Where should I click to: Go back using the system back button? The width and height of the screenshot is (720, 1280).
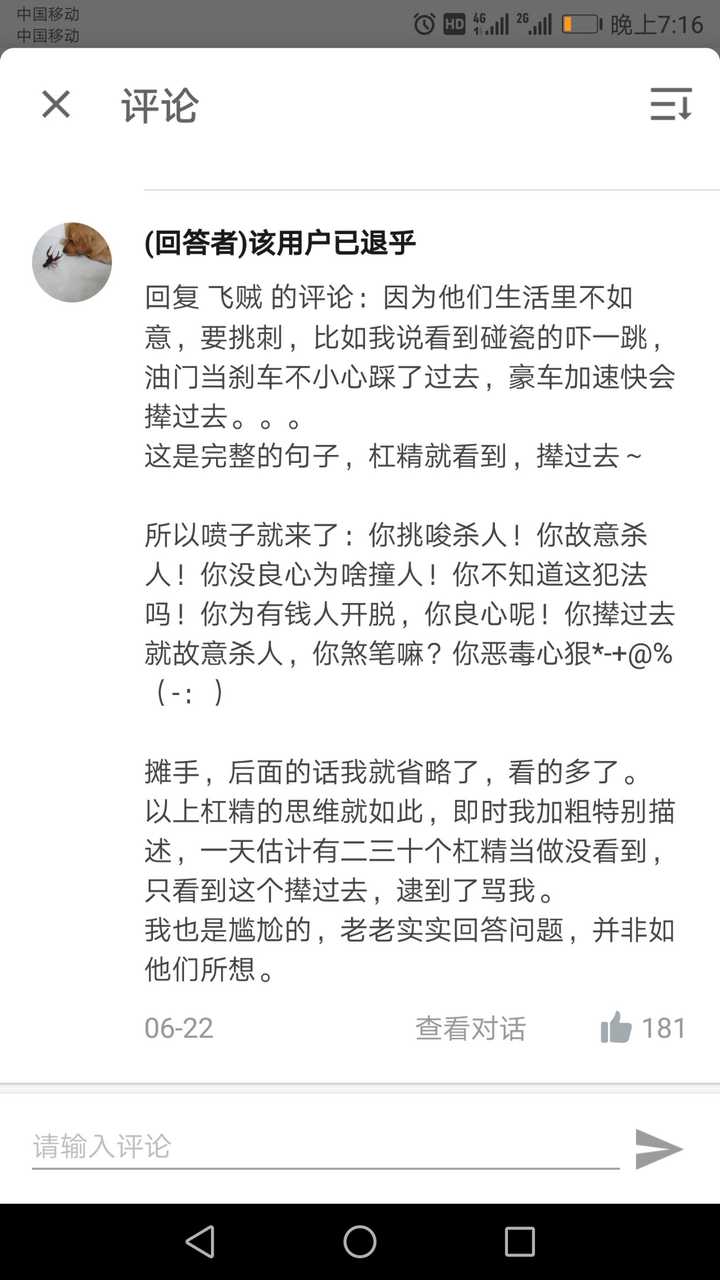200,1241
